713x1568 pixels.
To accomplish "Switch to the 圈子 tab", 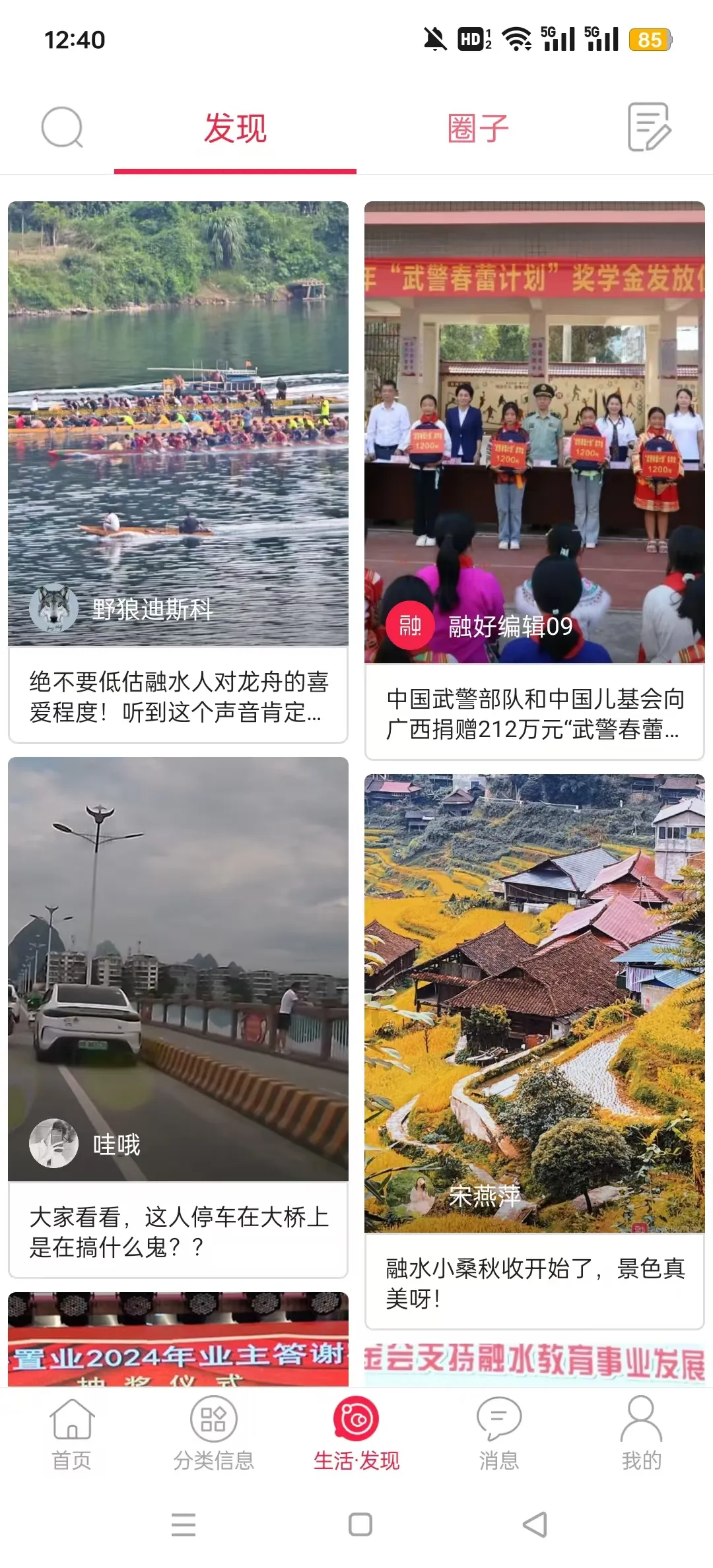I will [x=478, y=128].
